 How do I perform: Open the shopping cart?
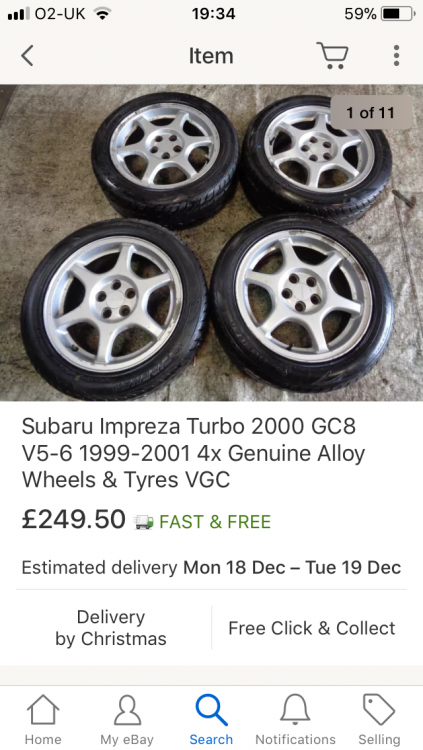pyautogui.click(x=332, y=55)
